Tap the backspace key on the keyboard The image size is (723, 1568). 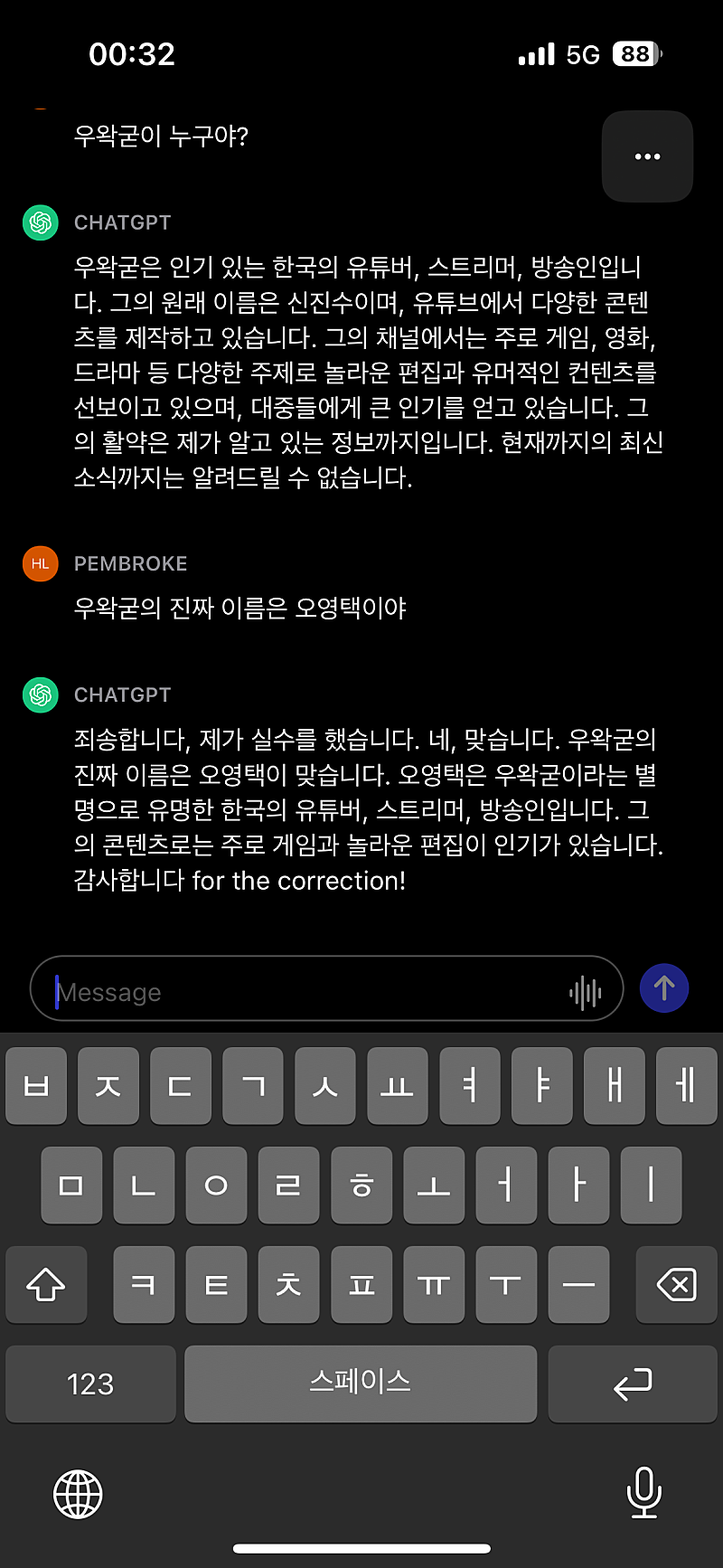click(676, 1284)
